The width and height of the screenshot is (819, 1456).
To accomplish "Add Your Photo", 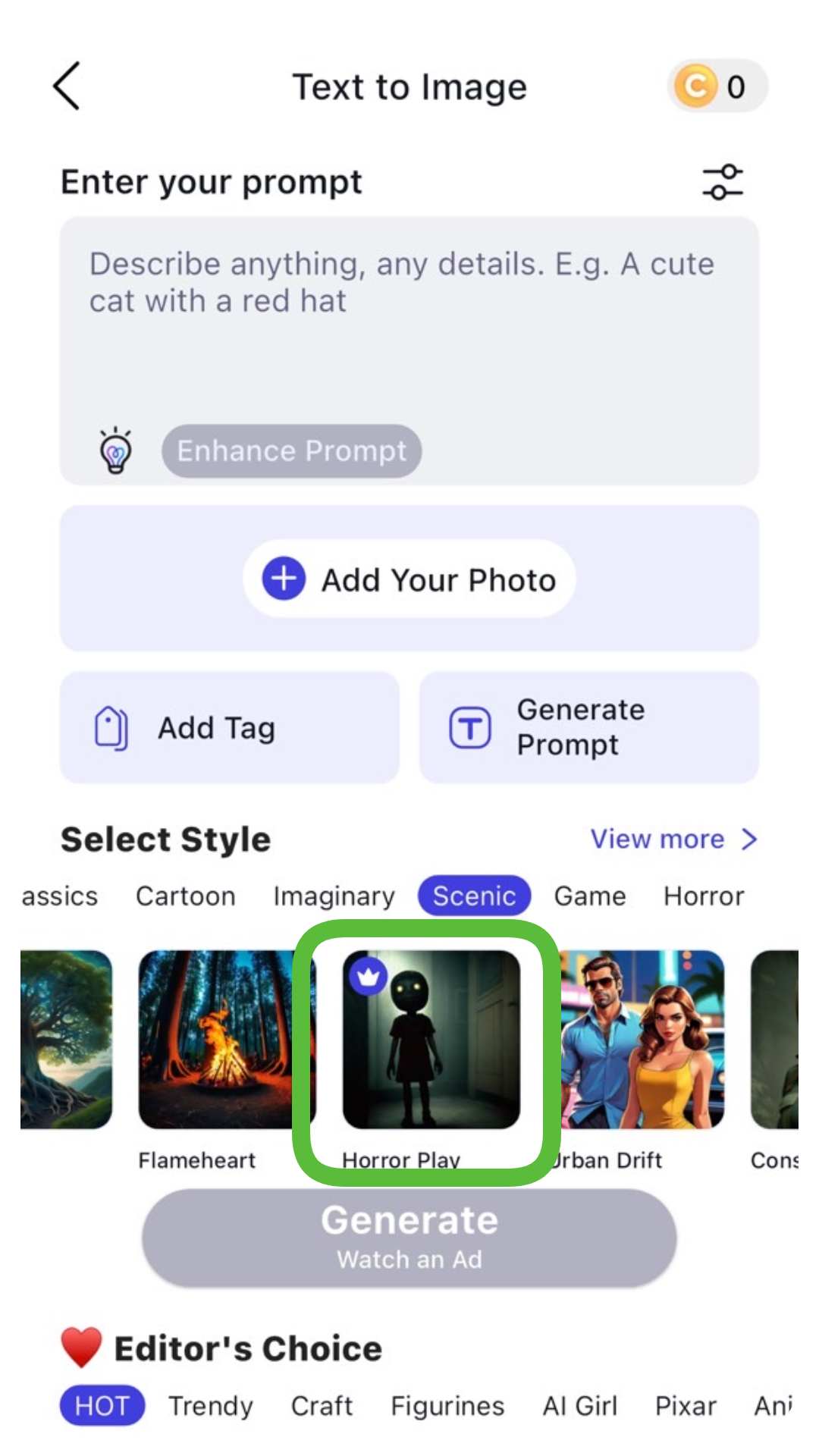I will click(x=409, y=579).
